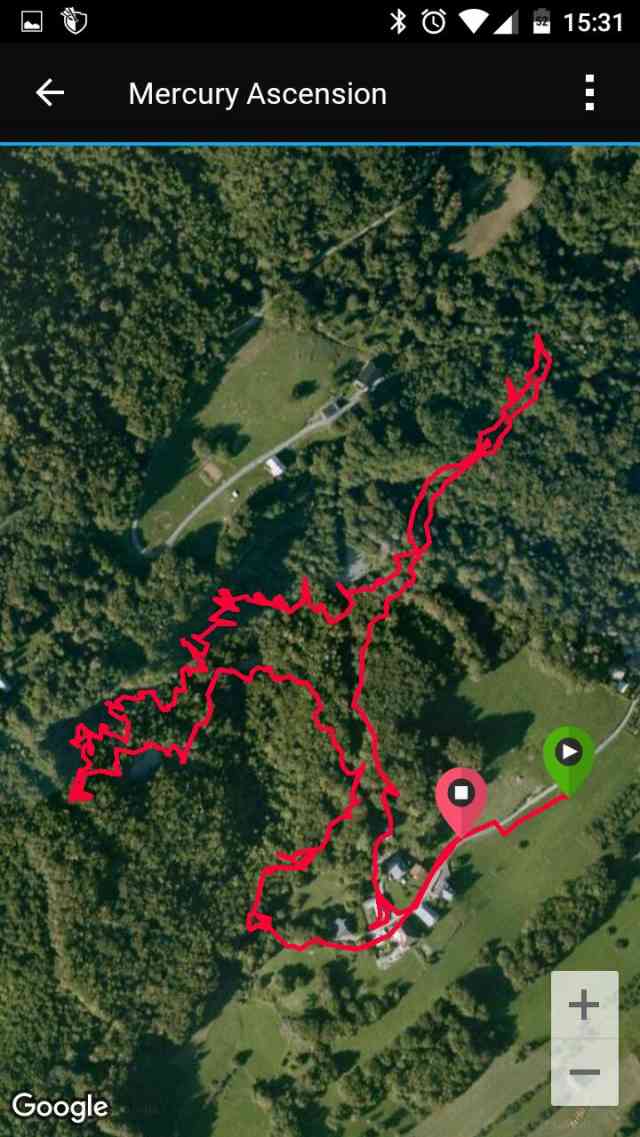
Task: Tap the green start marker
Action: pyautogui.click(x=568, y=755)
